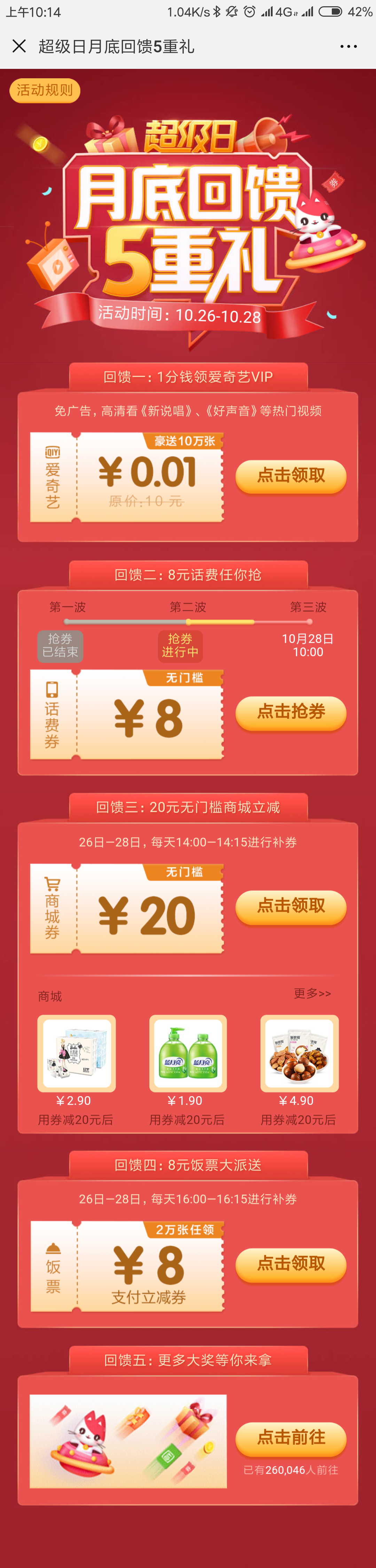Select the 第二波 抢券进行中 stage
The width and height of the screenshot is (376, 1568).
(x=180, y=645)
